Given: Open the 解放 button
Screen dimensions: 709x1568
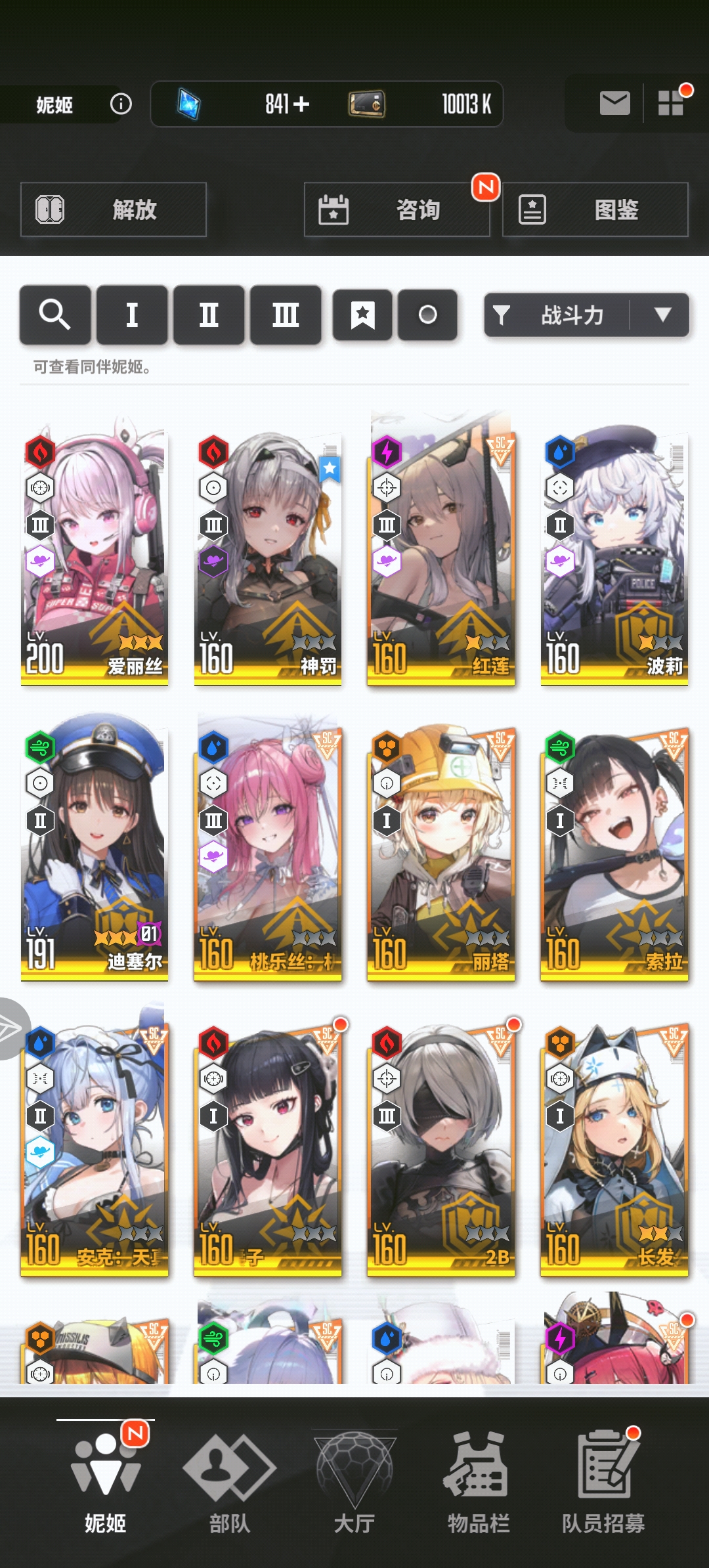Looking at the screenshot, I should [x=114, y=209].
